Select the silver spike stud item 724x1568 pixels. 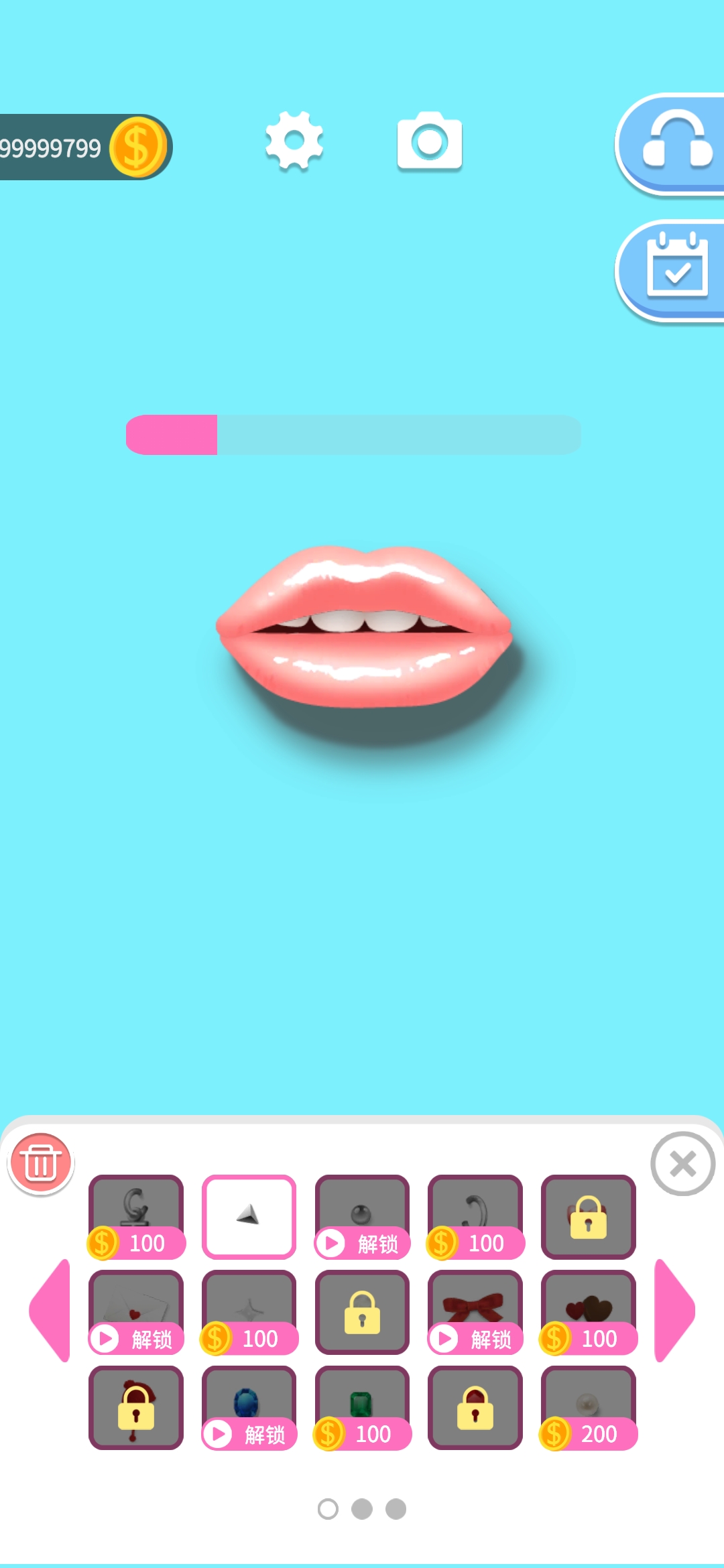pyautogui.click(x=249, y=1216)
